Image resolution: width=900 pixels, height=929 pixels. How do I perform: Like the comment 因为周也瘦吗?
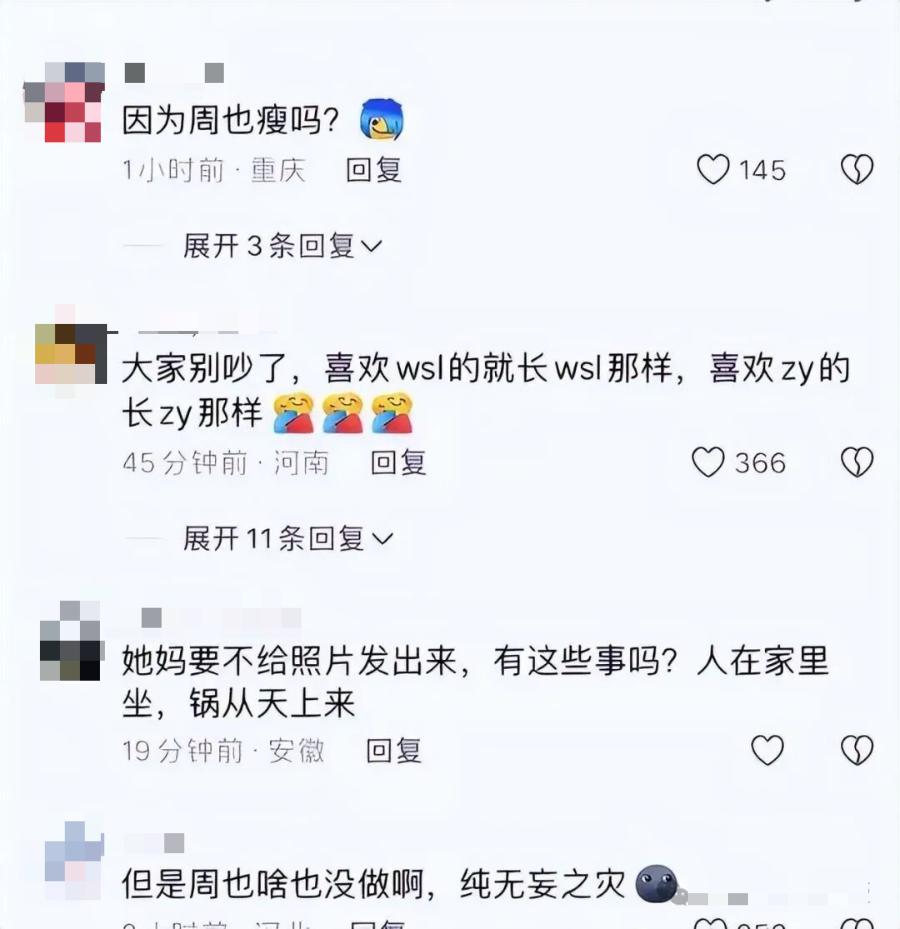713,170
